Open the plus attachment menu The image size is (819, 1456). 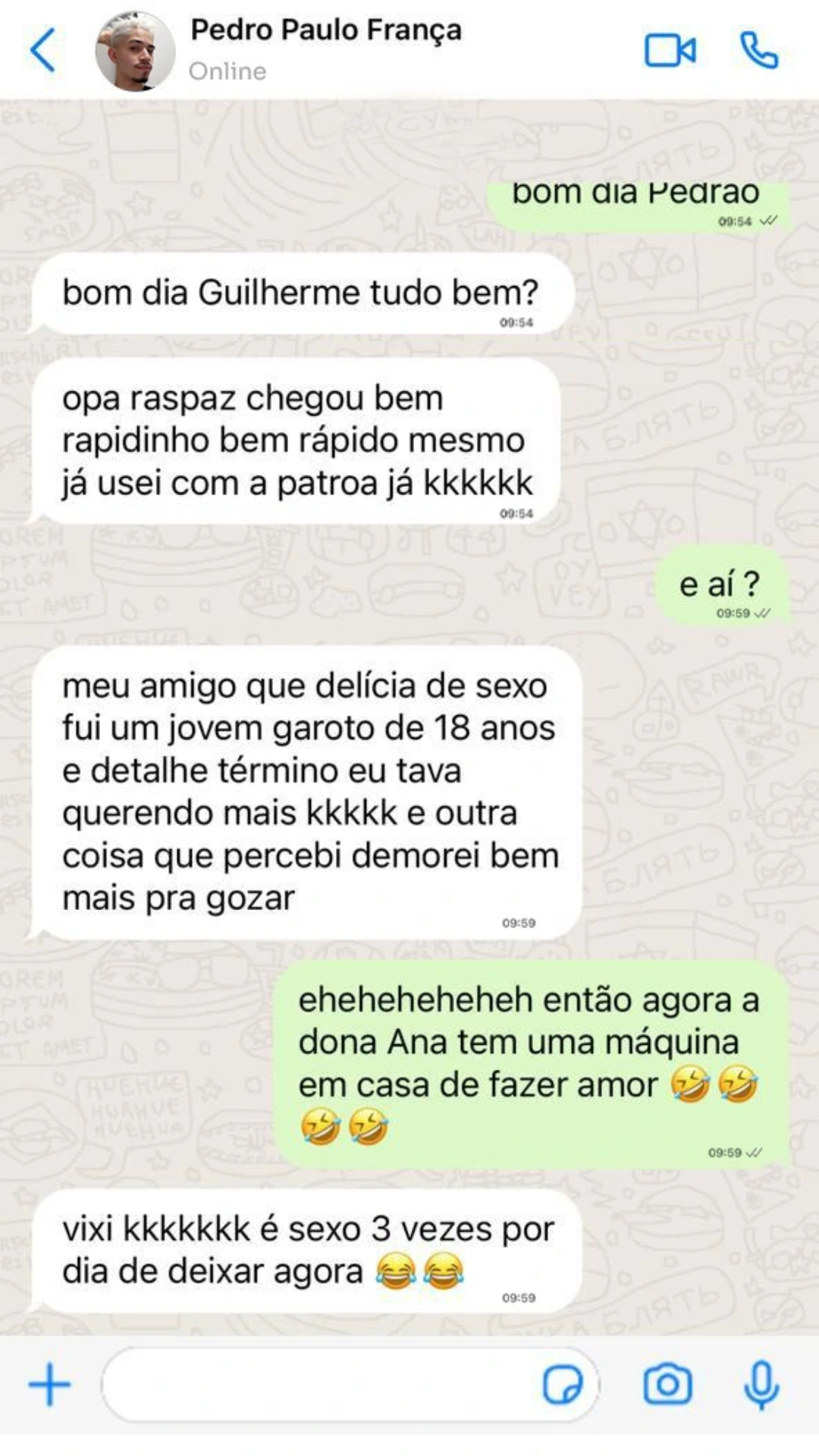click(49, 1385)
